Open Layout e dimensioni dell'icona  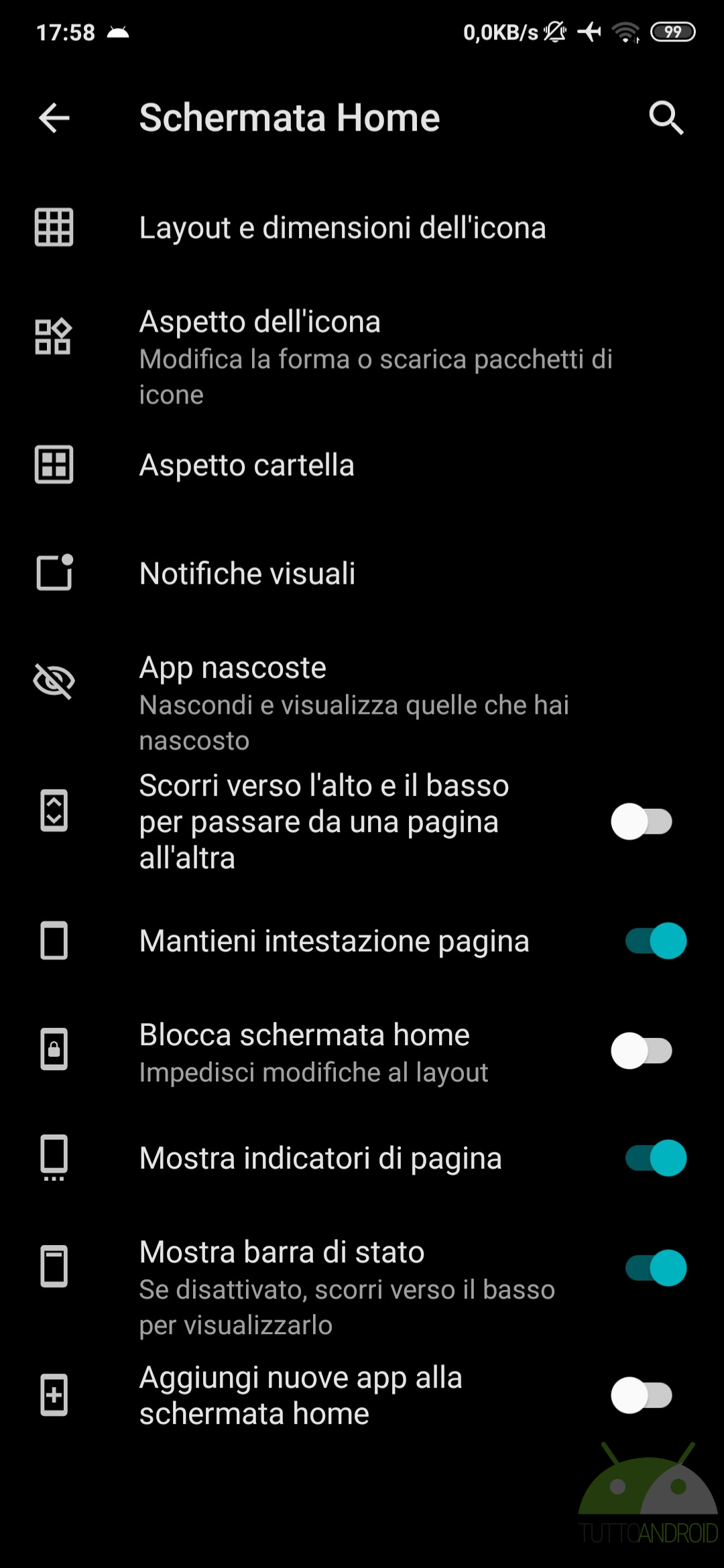pos(362,228)
